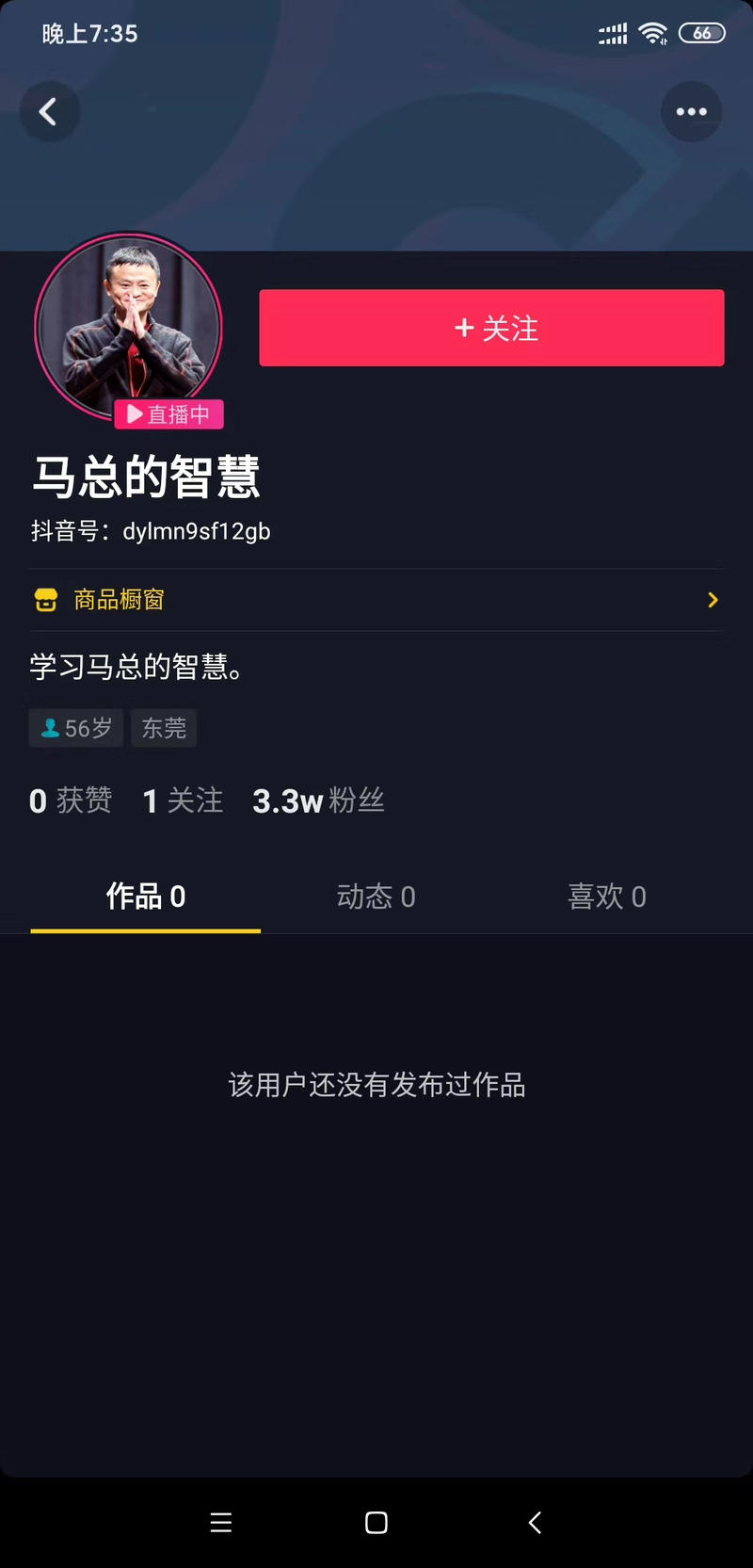
Task: Tap the 直播中 live badge to join livestream
Action: [169, 414]
